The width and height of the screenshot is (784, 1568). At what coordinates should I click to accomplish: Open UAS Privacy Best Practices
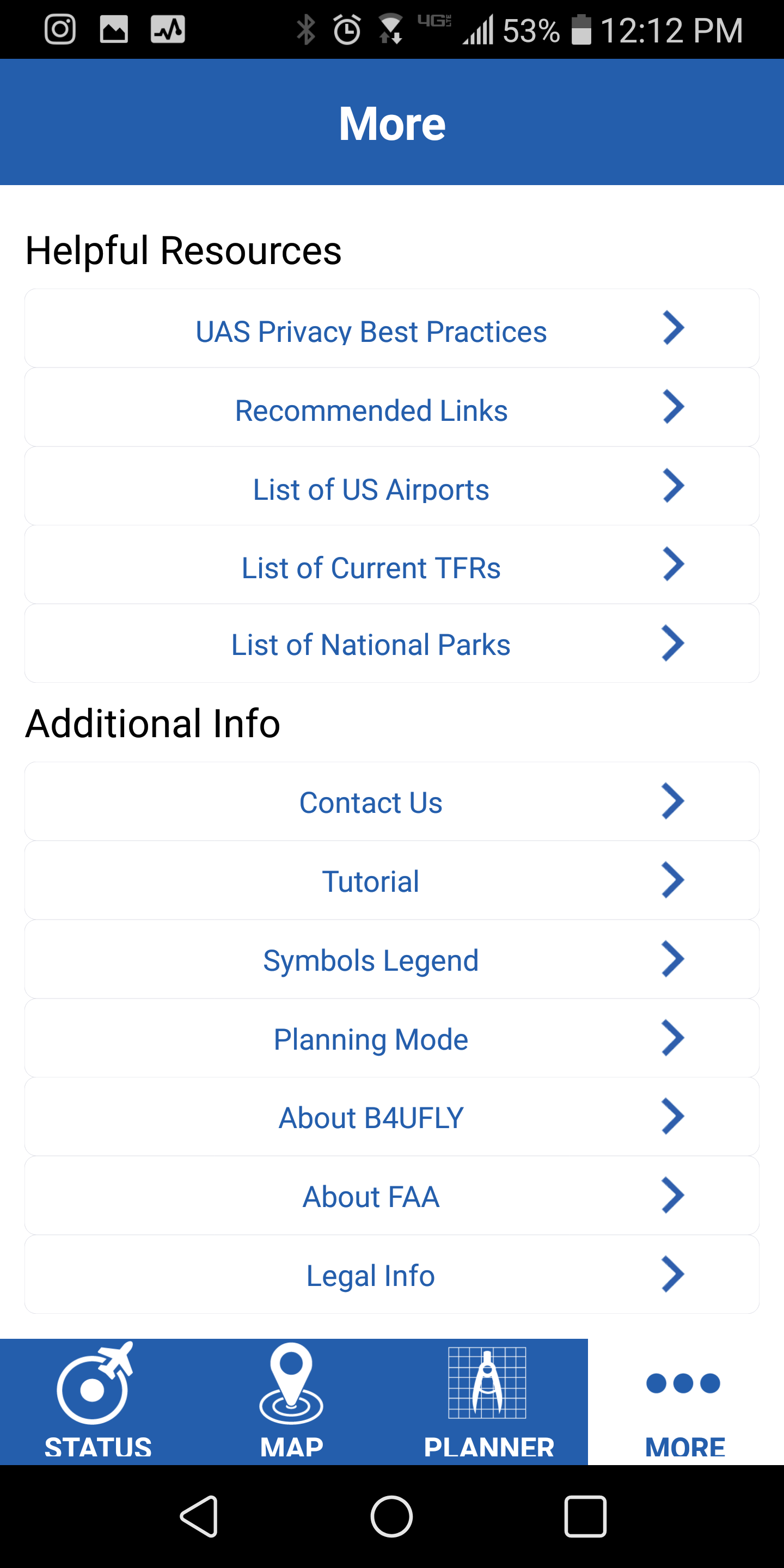pyautogui.click(x=391, y=329)
